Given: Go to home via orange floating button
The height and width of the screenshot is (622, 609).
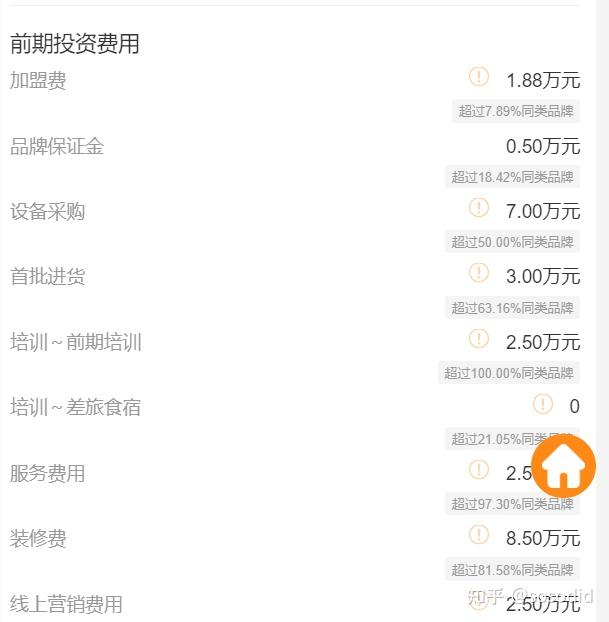Looking at the screenshot, I should [x=563, y=466].
